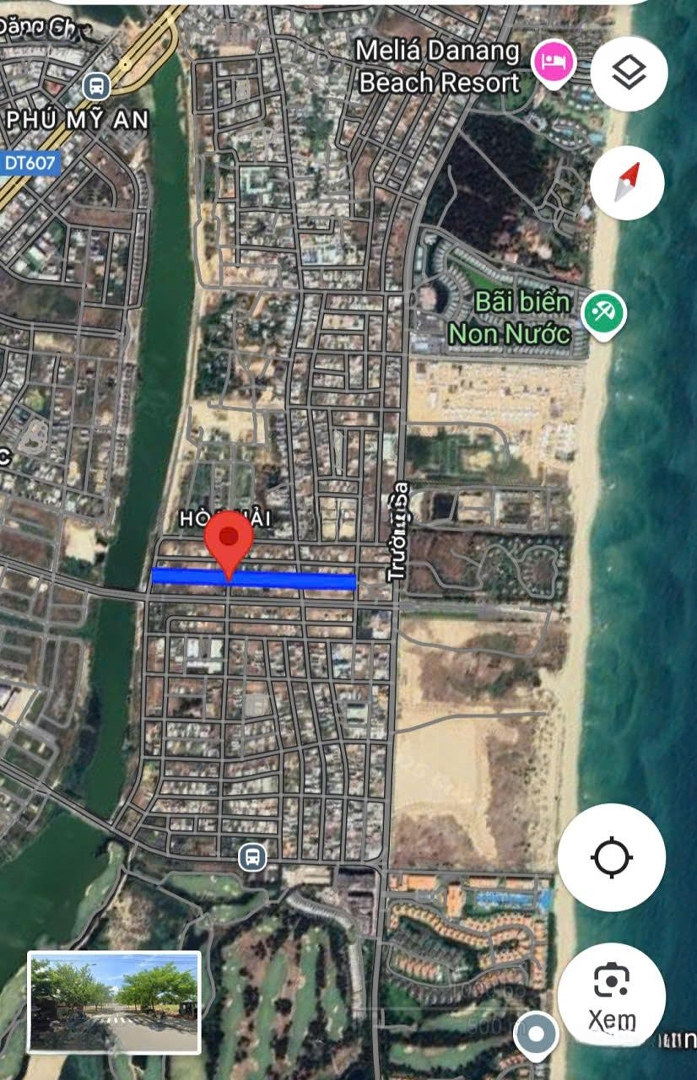The height and width of the screenshot is (1080, 697).
Task: Open the map layers selector
Action: [628, 73]
